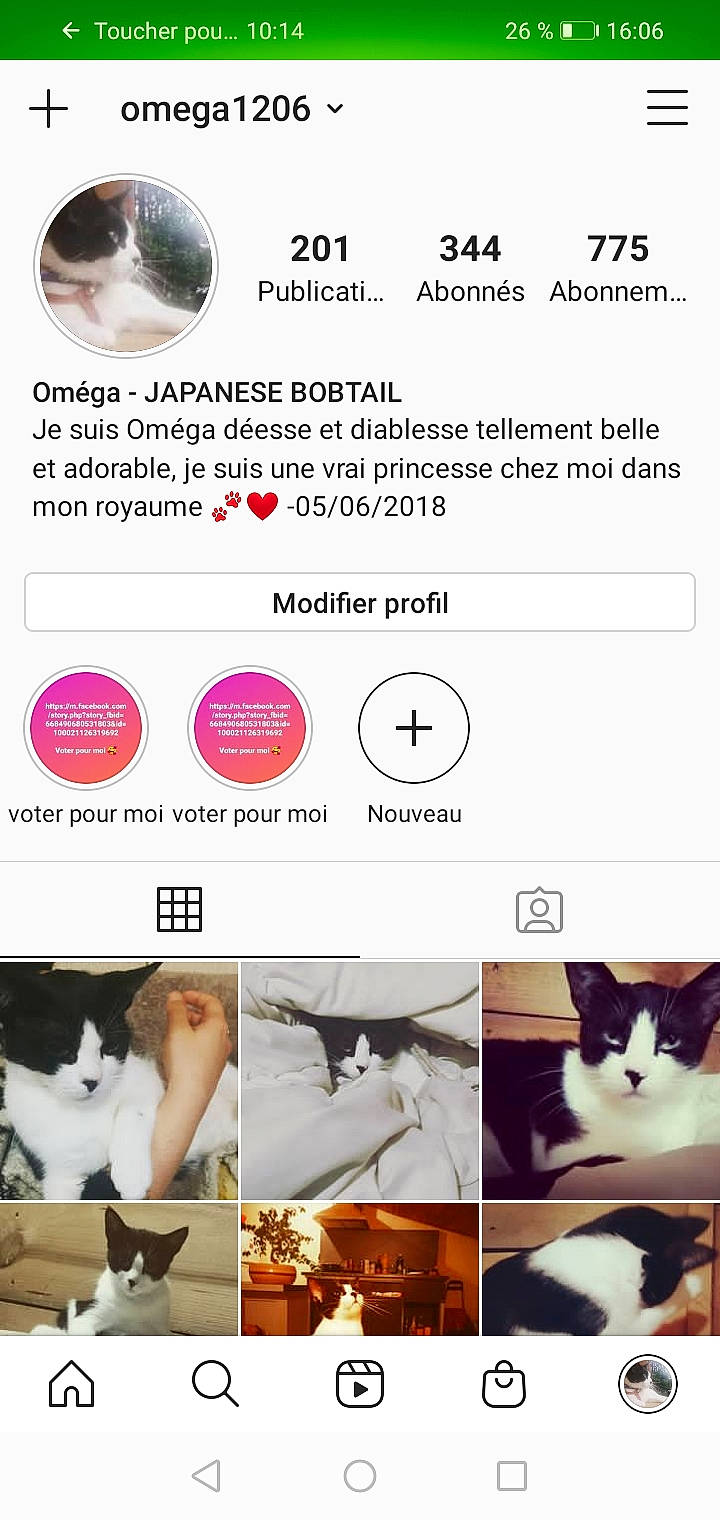Create a Nouveau story highlight

point(413,727)
